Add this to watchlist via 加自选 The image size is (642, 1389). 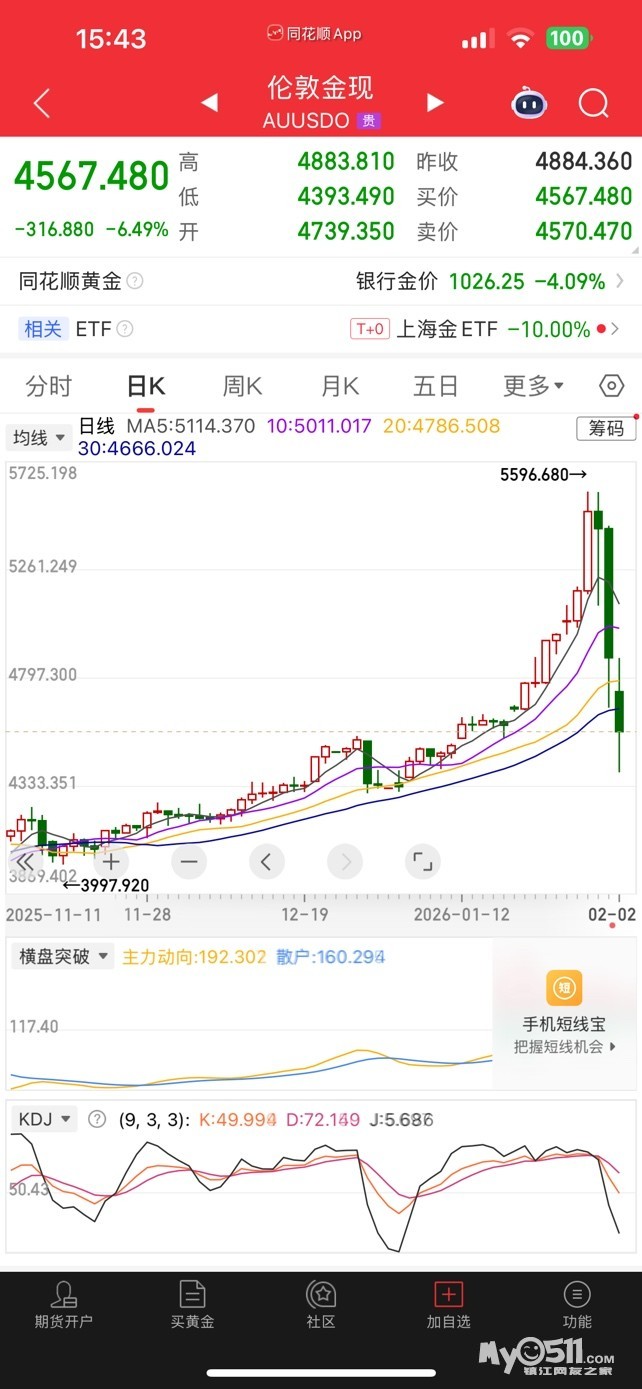click(448, 1305)
